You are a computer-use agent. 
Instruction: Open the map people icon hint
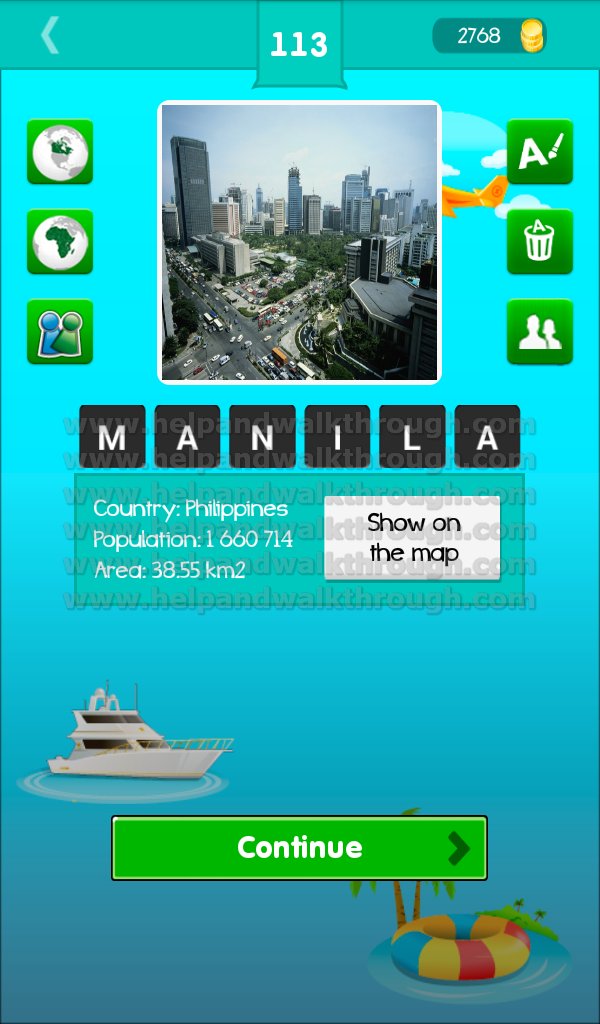(60, 332)
